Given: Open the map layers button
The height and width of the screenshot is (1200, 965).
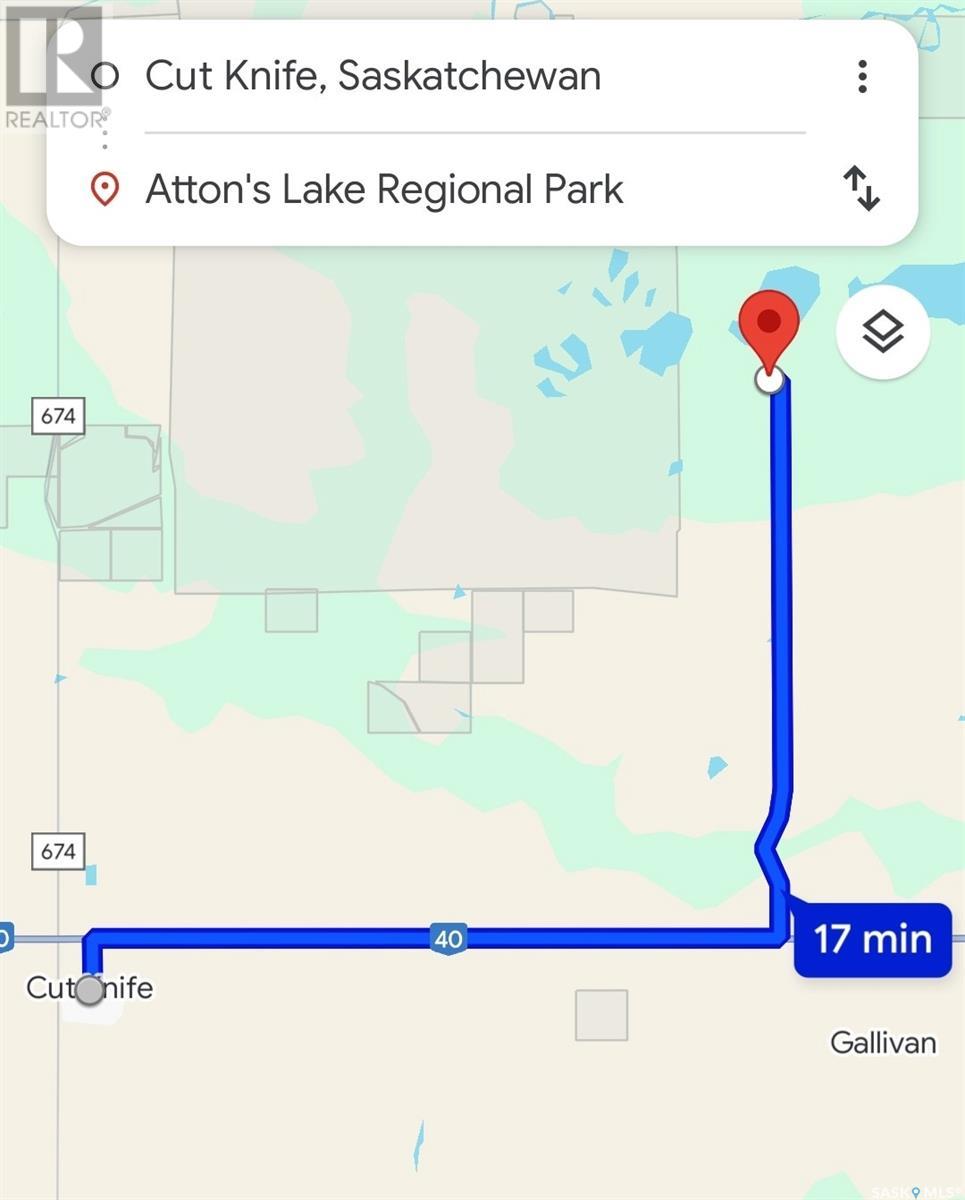Looking at the screenshot, I should (883, 332).
